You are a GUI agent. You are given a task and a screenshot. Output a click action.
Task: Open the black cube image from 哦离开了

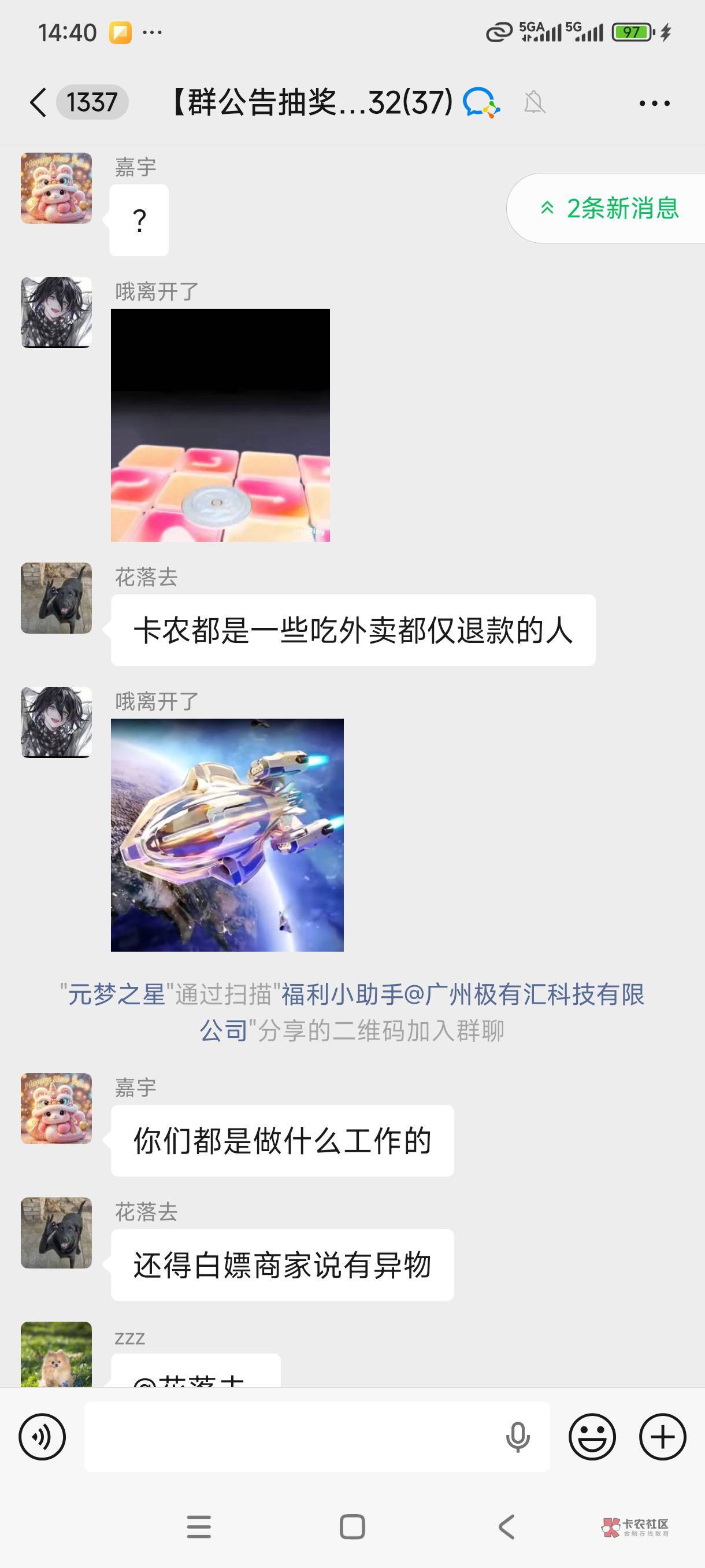[x=220, y=425]
